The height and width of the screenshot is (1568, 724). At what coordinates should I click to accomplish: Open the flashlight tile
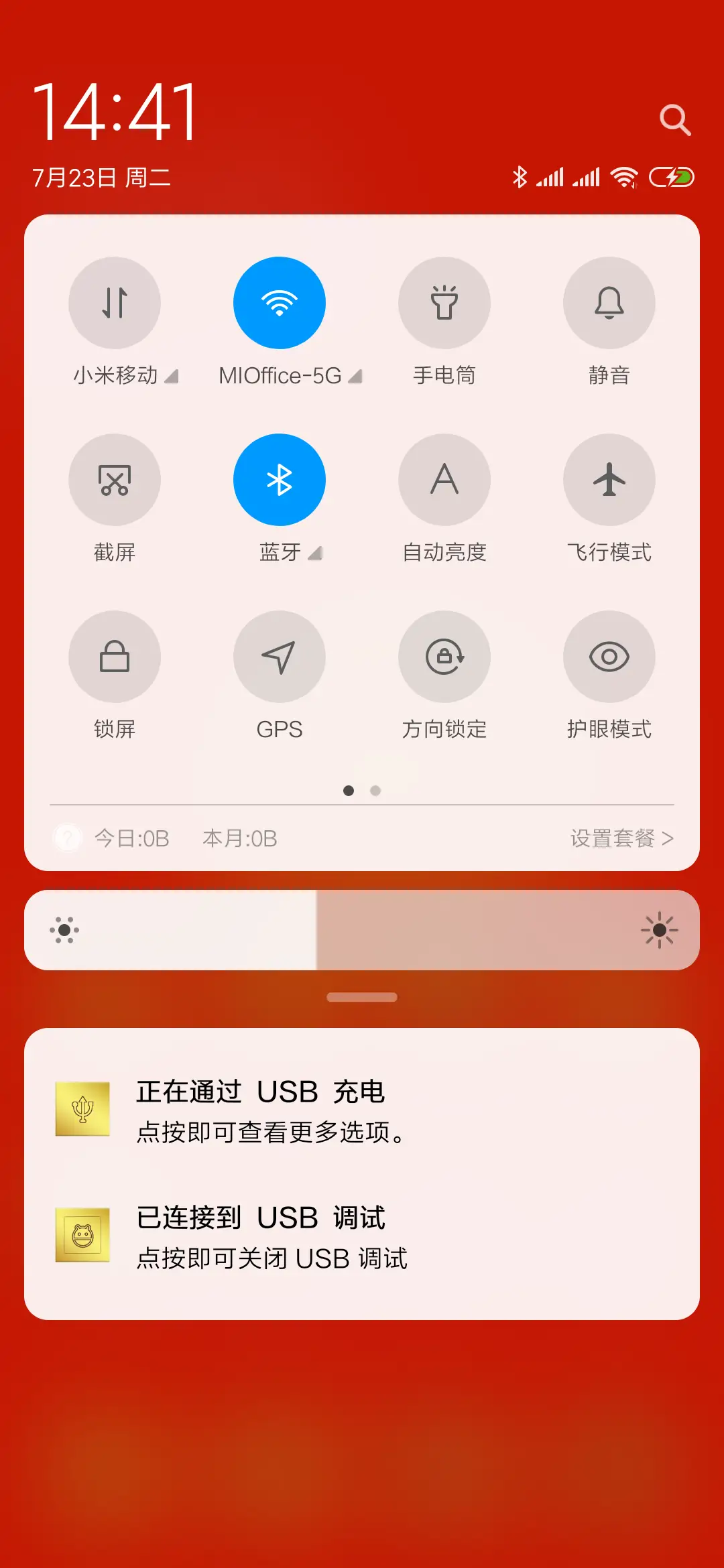[444, 303]
